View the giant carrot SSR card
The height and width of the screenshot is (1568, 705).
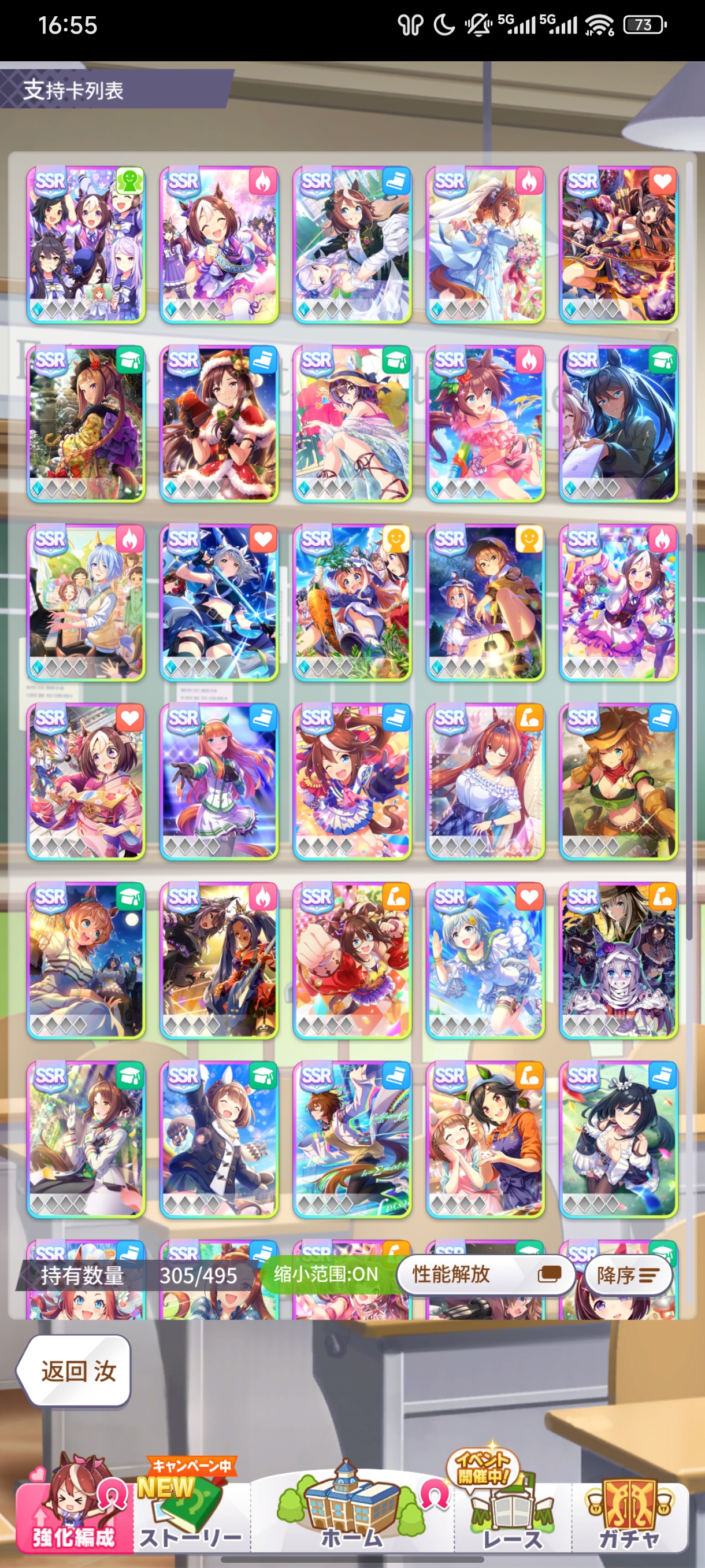(x=351, y=602)
